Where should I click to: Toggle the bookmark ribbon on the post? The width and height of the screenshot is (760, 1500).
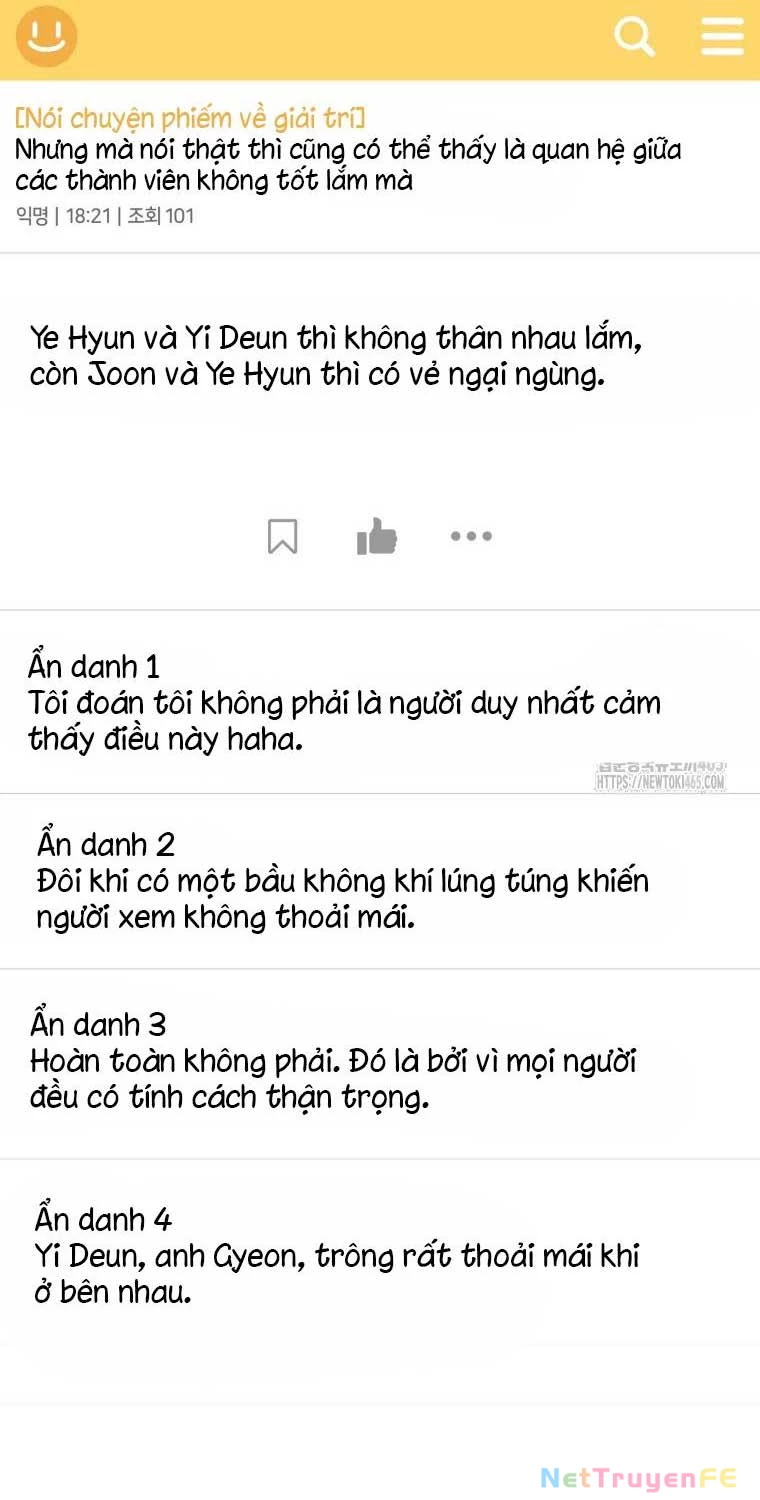click(283, 536)
